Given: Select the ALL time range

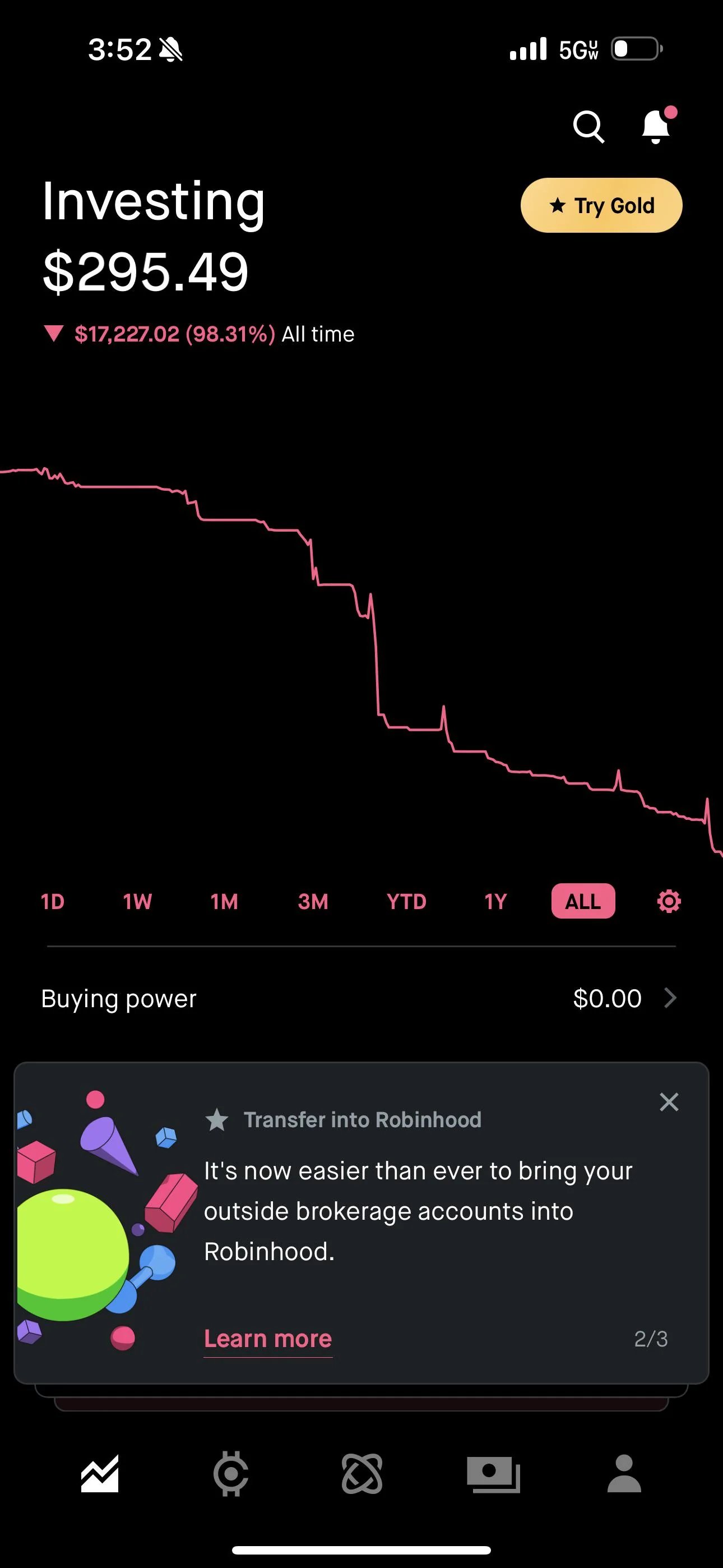Looking at the screenshot, I should tap(583, 901).
